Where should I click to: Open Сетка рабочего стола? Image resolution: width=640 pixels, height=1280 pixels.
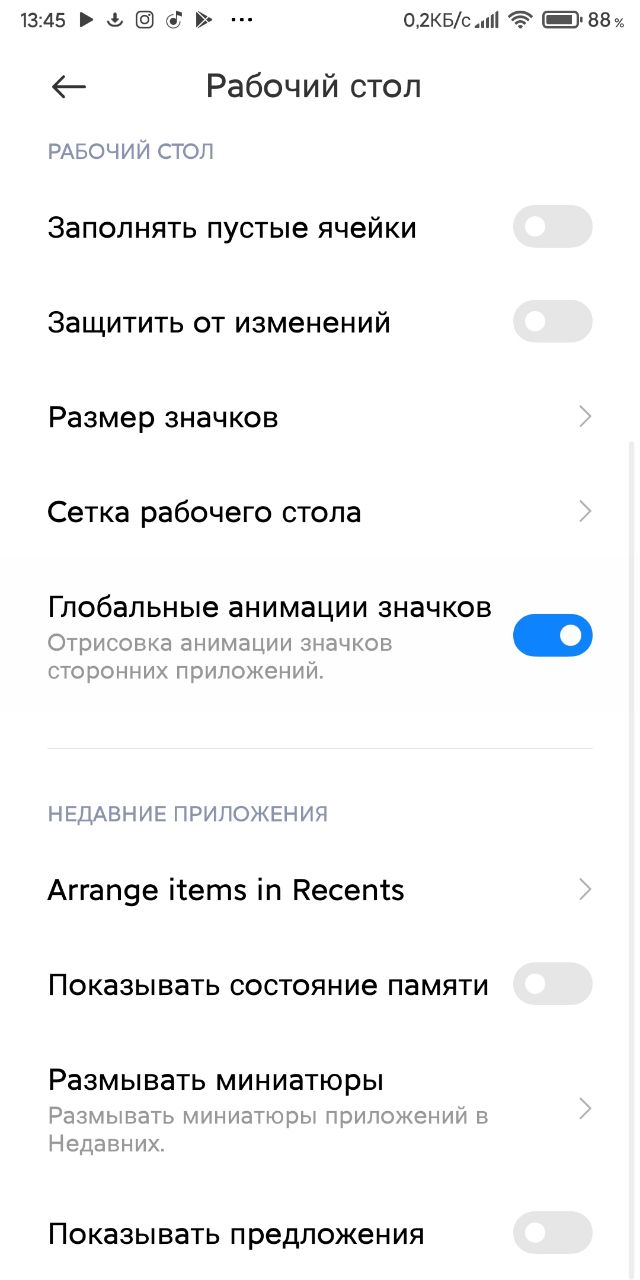click(320, 512)
